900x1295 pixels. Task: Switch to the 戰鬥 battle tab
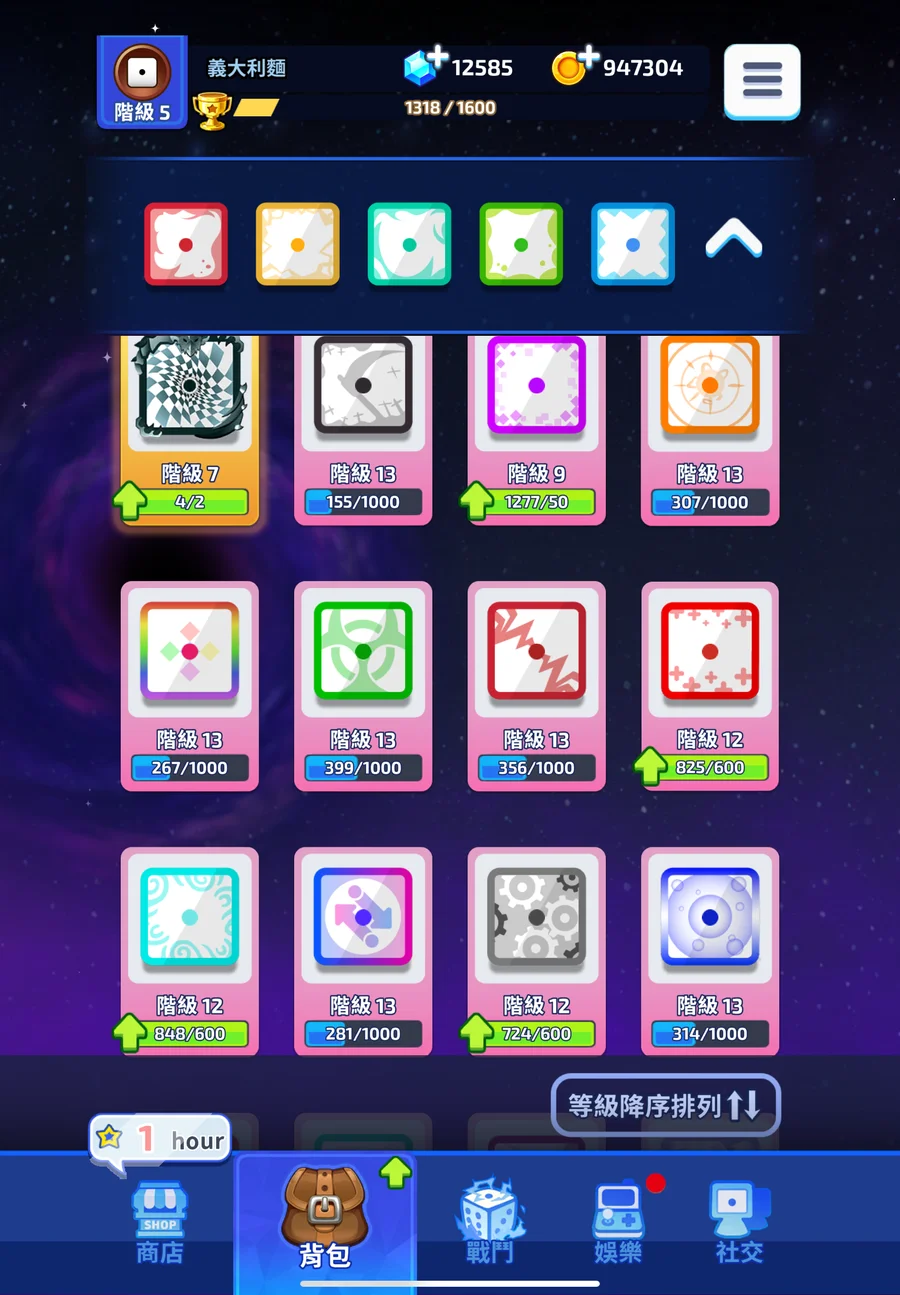tap(489, 1222)
